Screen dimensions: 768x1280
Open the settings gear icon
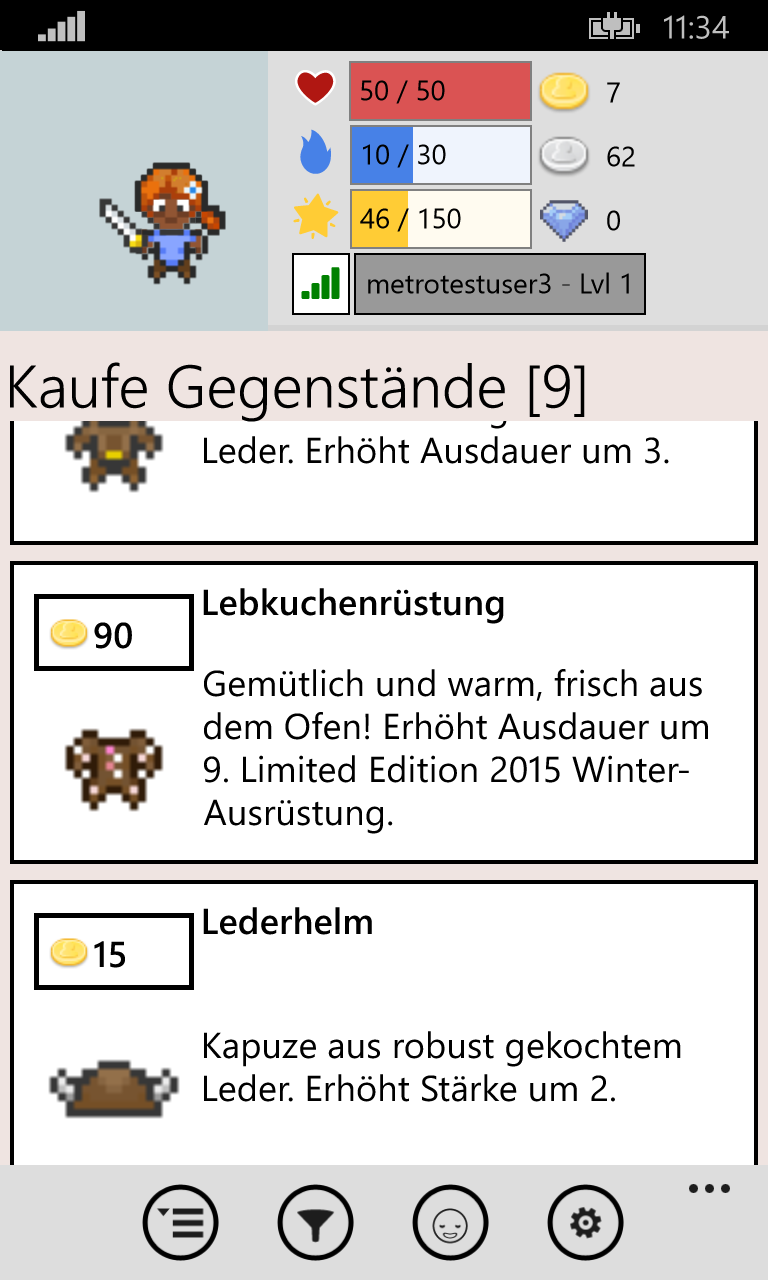tap(585, 1222)
